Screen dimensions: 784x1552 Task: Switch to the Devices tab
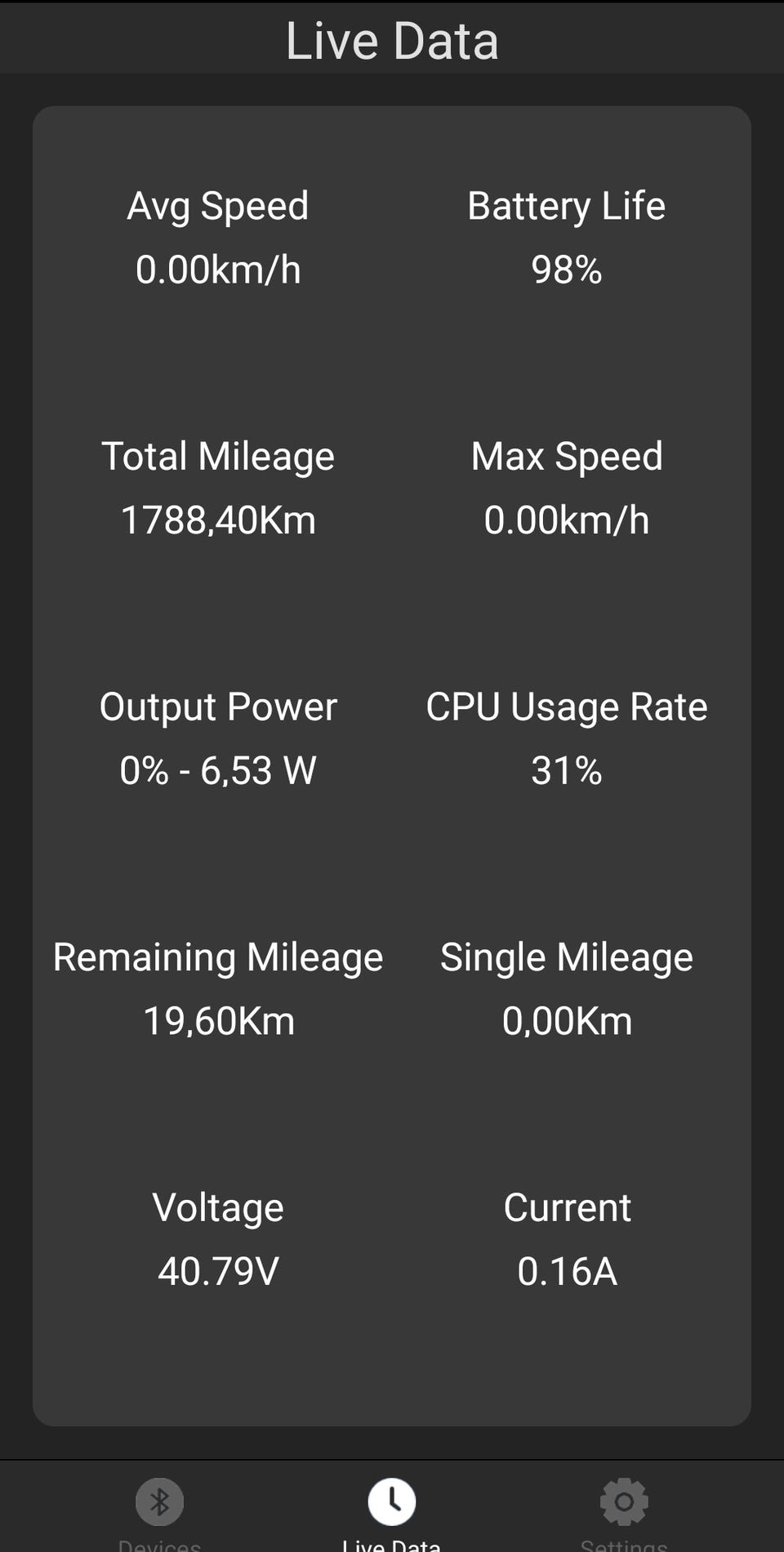[x=159, y=1507]
